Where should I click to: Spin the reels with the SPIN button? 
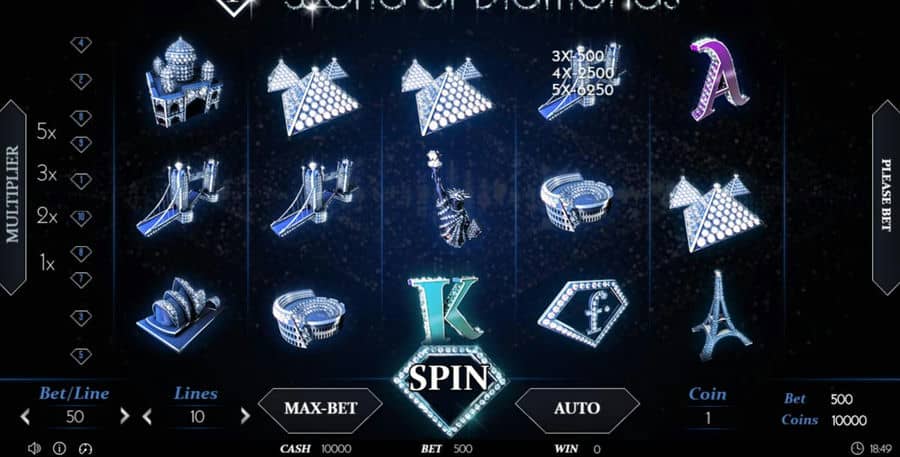click(x=449, y=378)
